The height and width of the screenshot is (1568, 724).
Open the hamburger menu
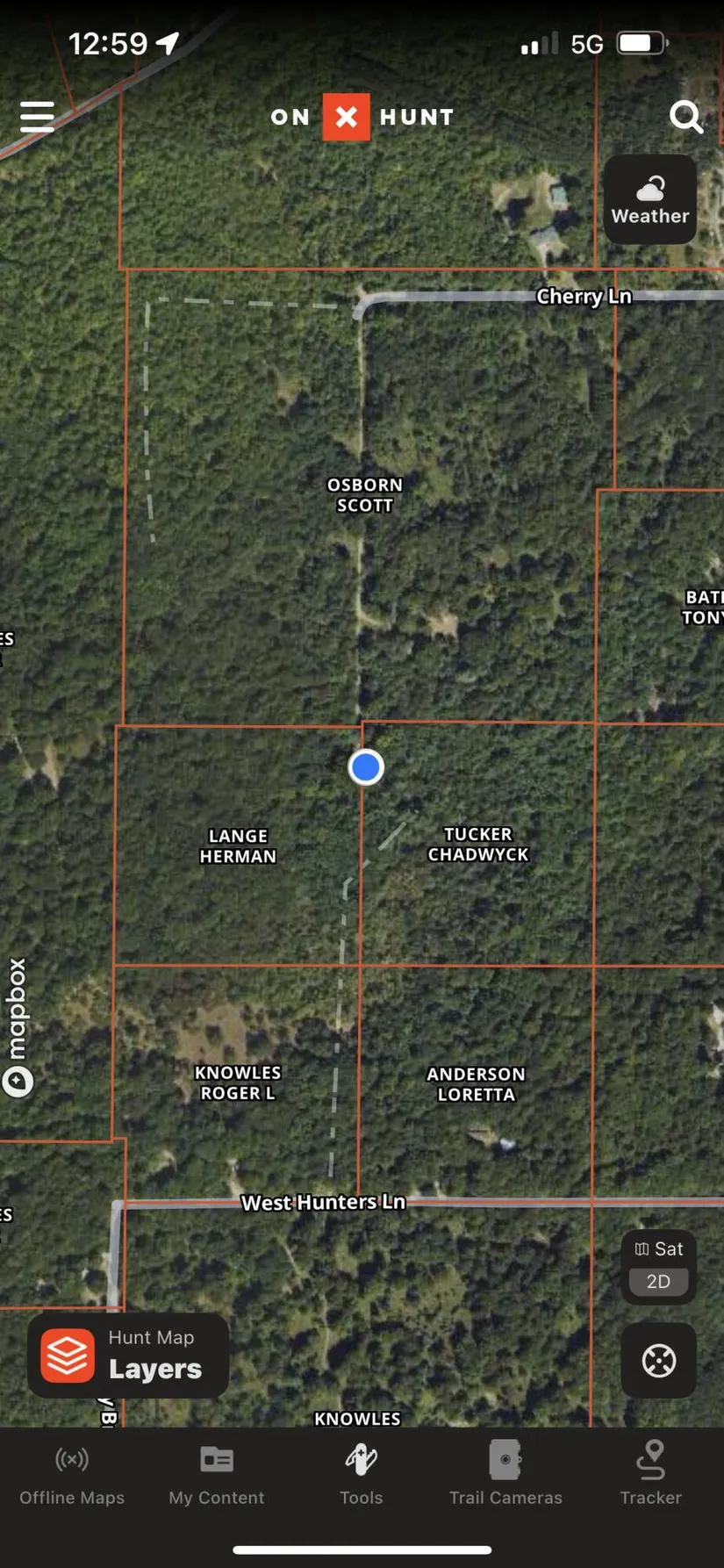coord(37,116)
